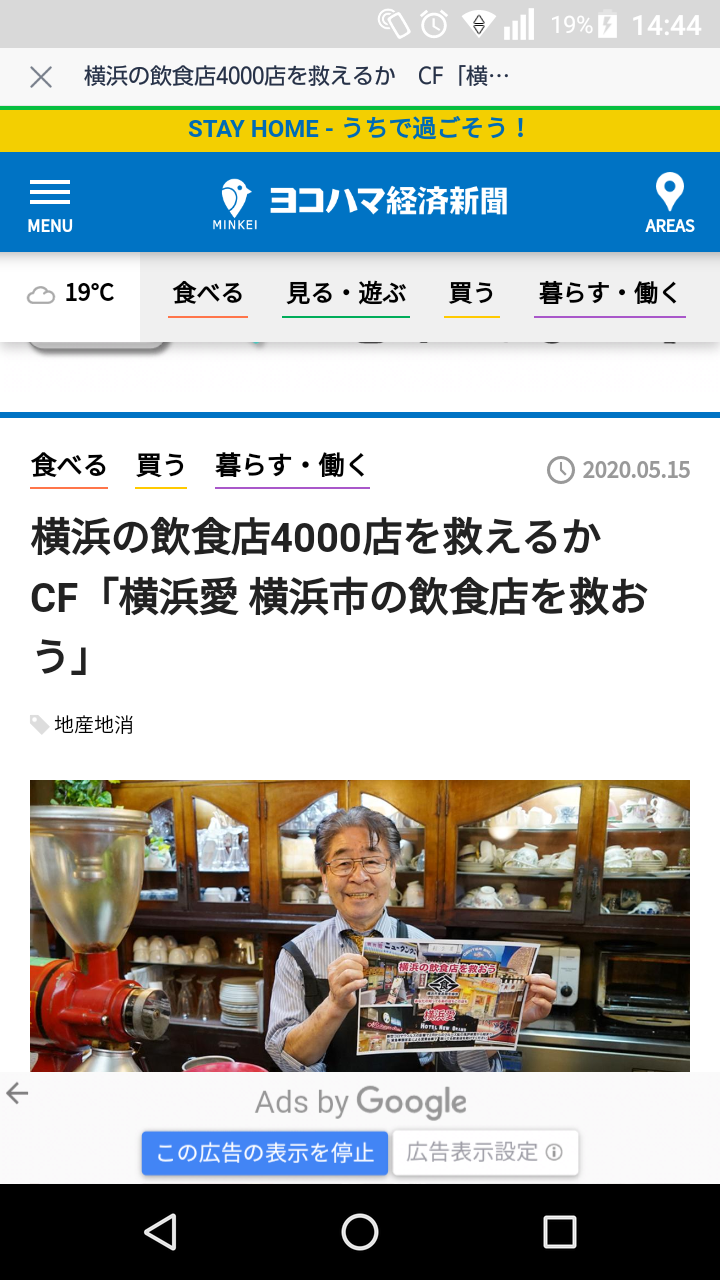This screenshot has height=1280, width=720.
Task: Tap この広告の表示を停止 to stop this ad
Action: click(265, 1153)
